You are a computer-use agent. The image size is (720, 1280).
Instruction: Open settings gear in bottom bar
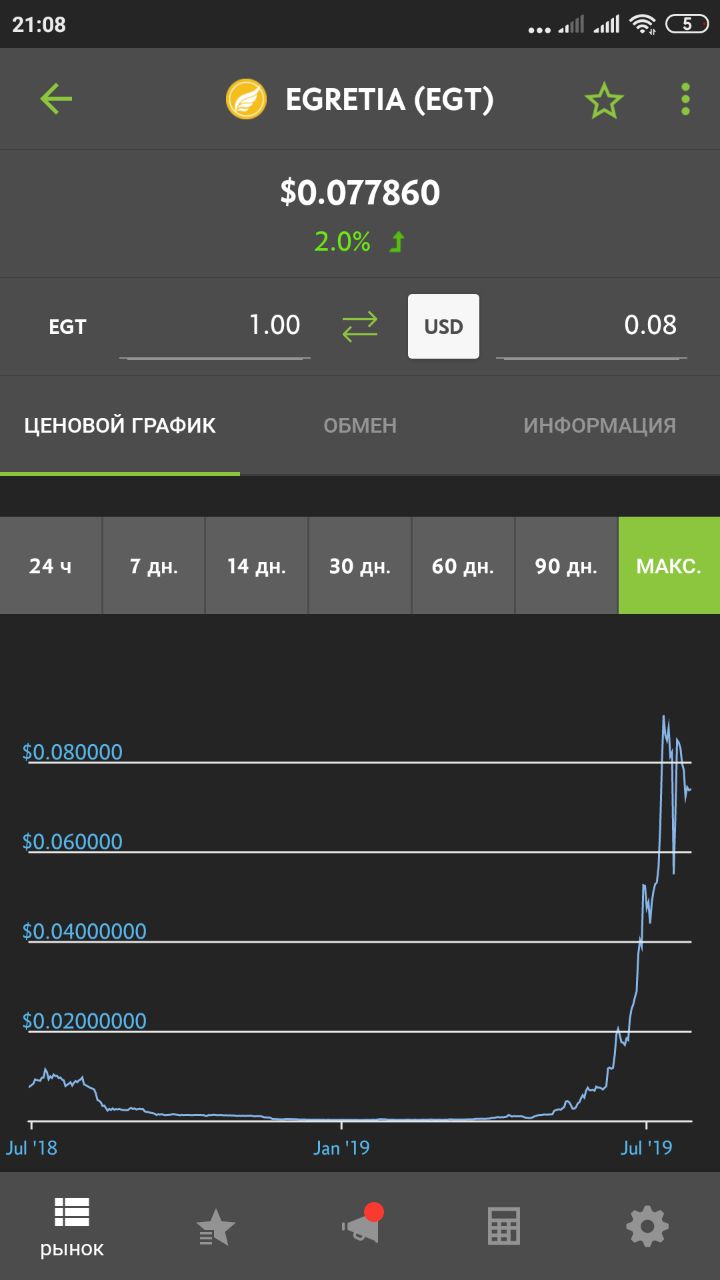point(647,1226)
